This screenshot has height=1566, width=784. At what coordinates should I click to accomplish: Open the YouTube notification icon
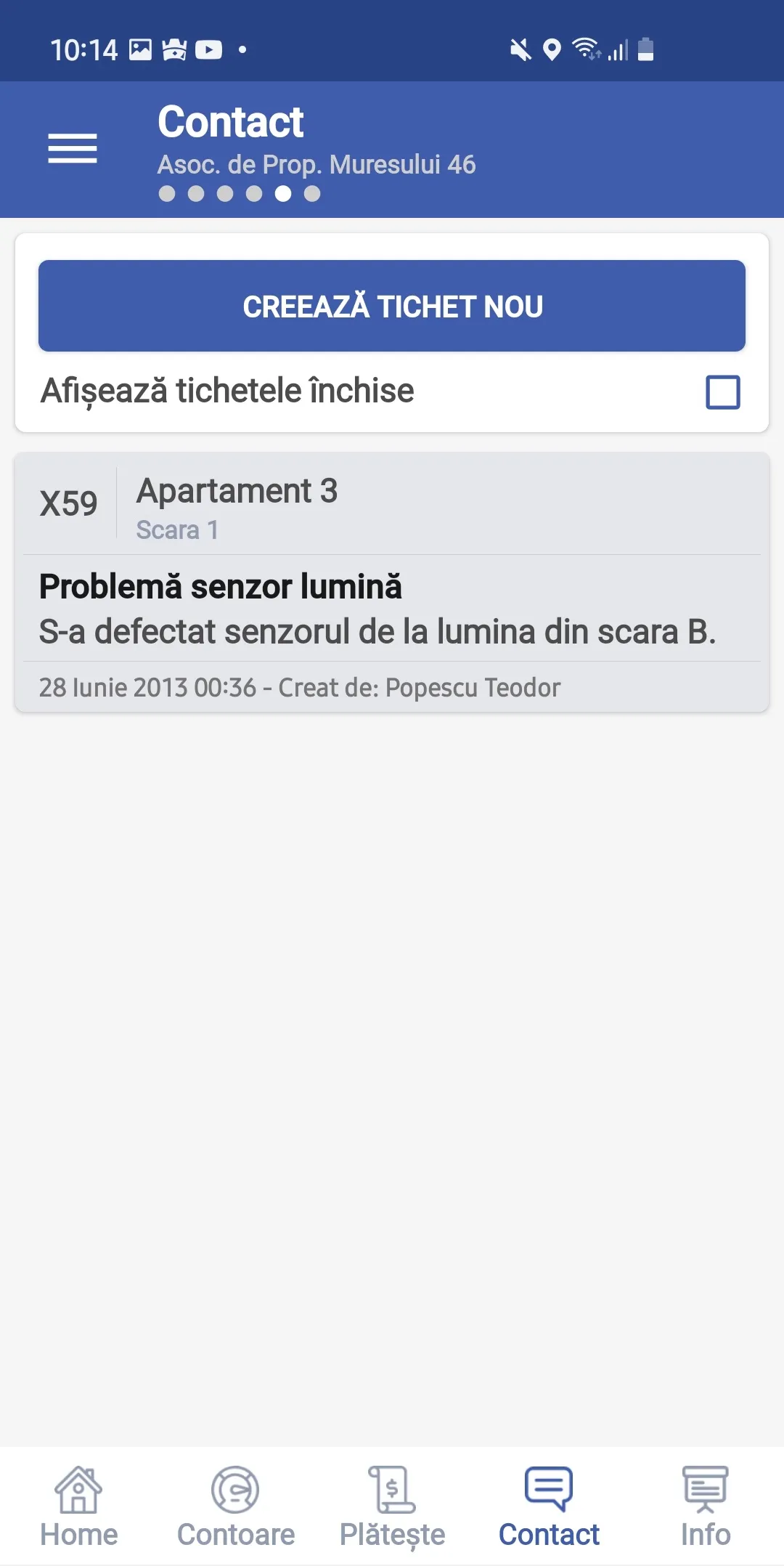pyautogui.click(x=210, y=49)
